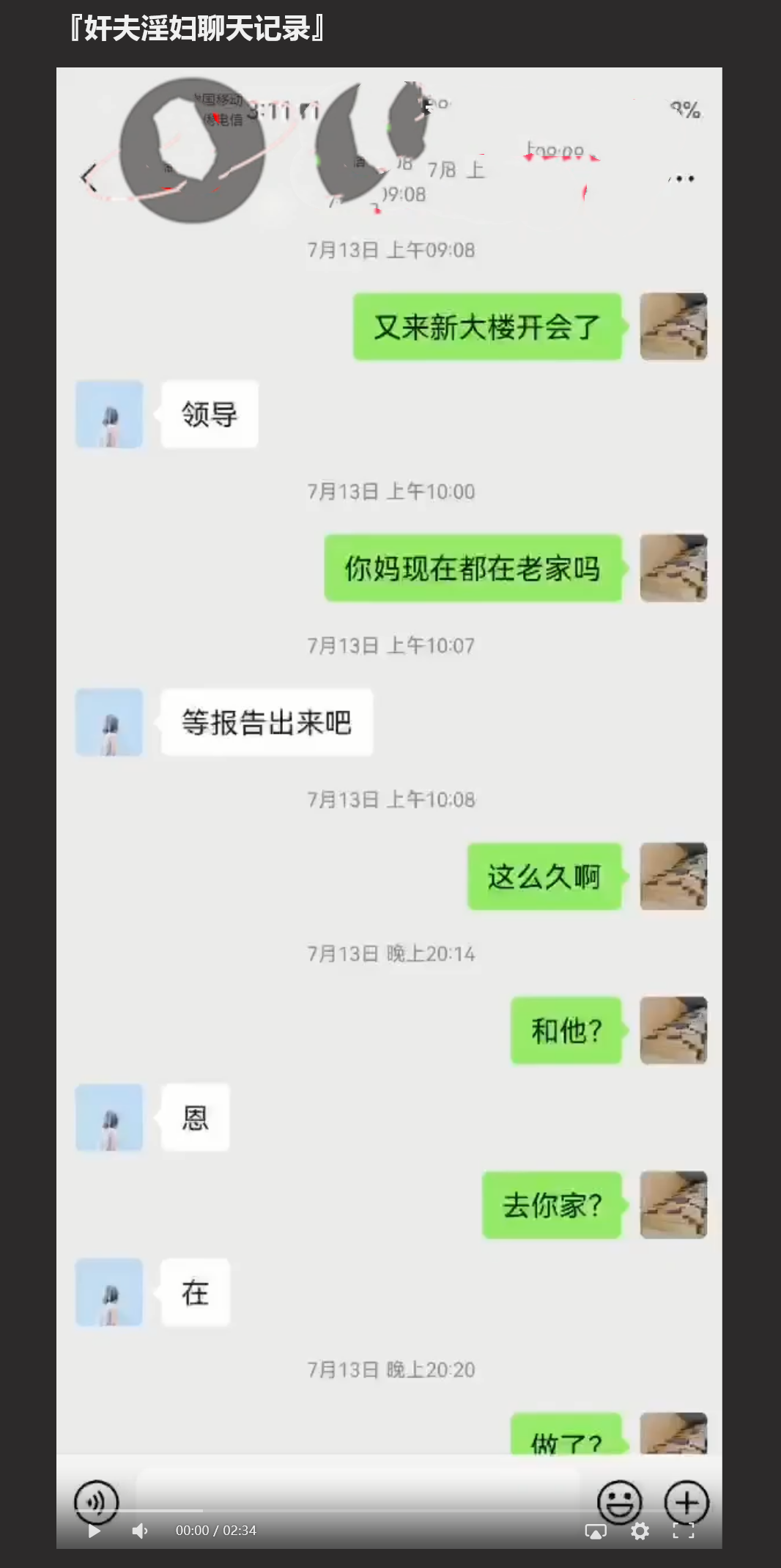Click the 恩 reply bubble
This screenshot has height=1568, width=781.
194,1117
